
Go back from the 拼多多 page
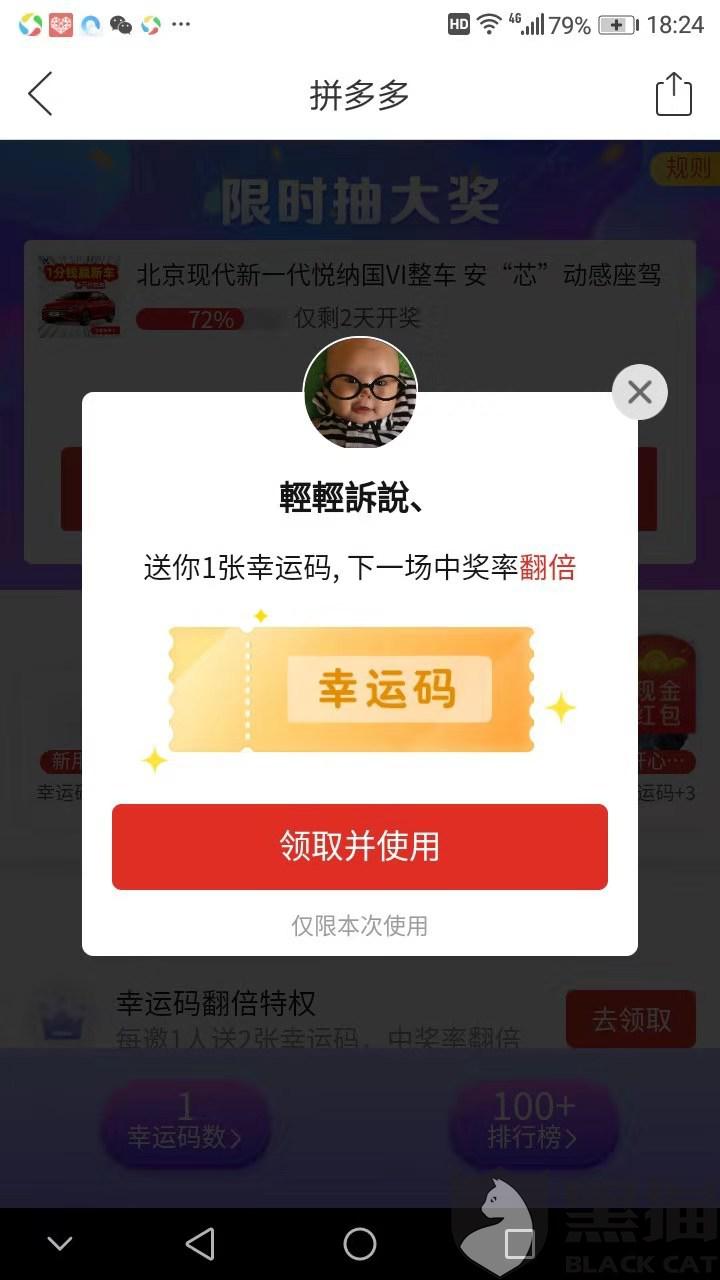(40, 95)
